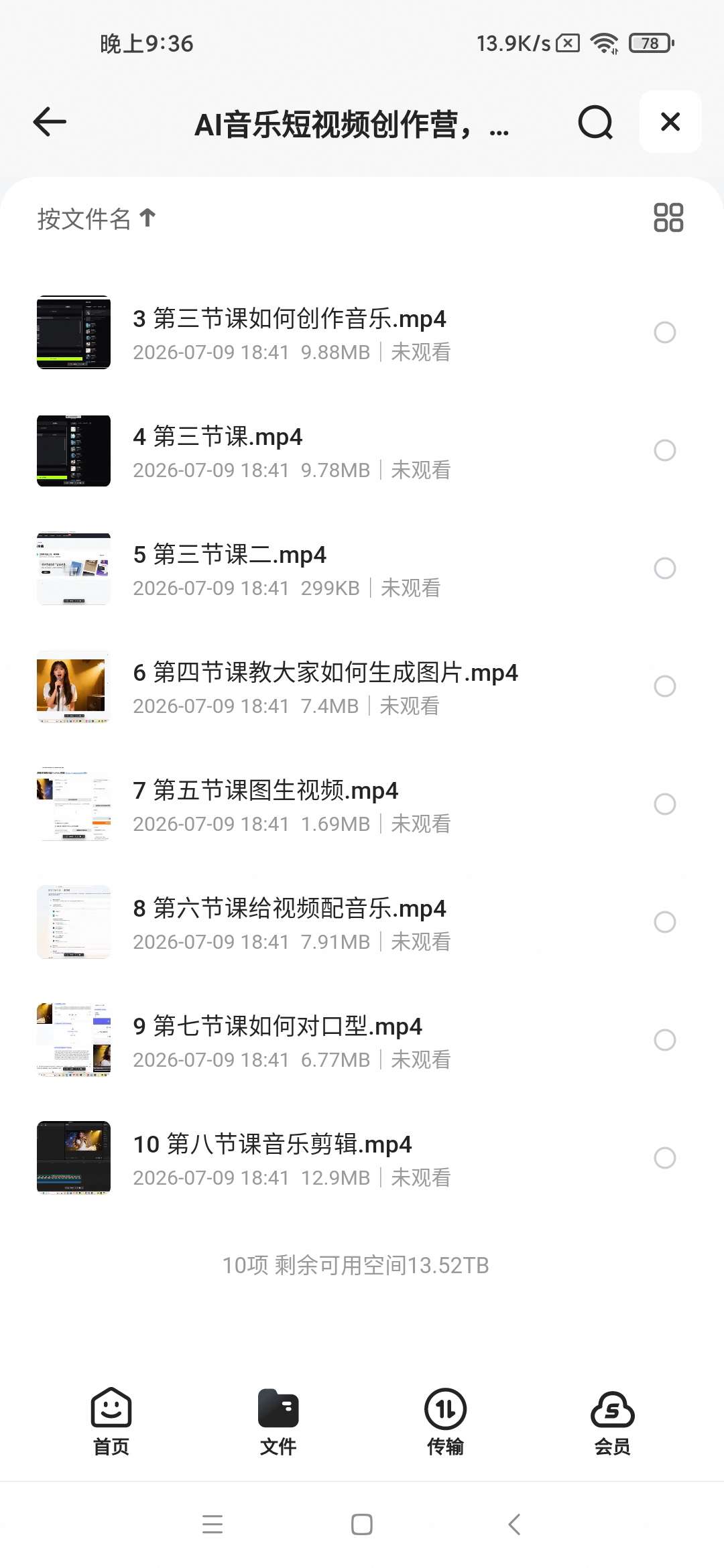Open recent apps from navigation bar
The width and height of the screenshot is (724, 1568).
(213, 1524)
